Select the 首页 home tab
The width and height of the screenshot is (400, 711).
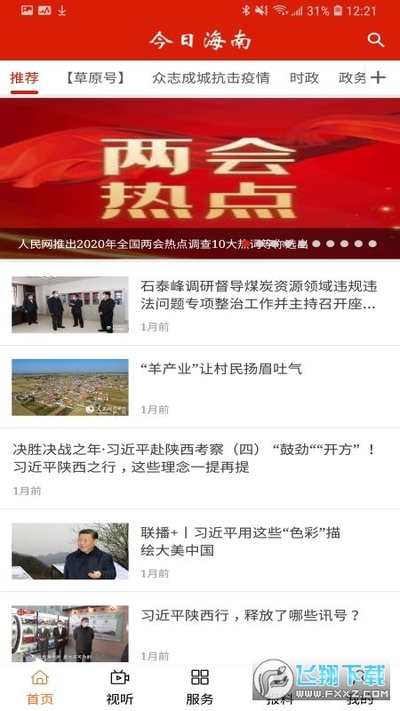point(40,687)
